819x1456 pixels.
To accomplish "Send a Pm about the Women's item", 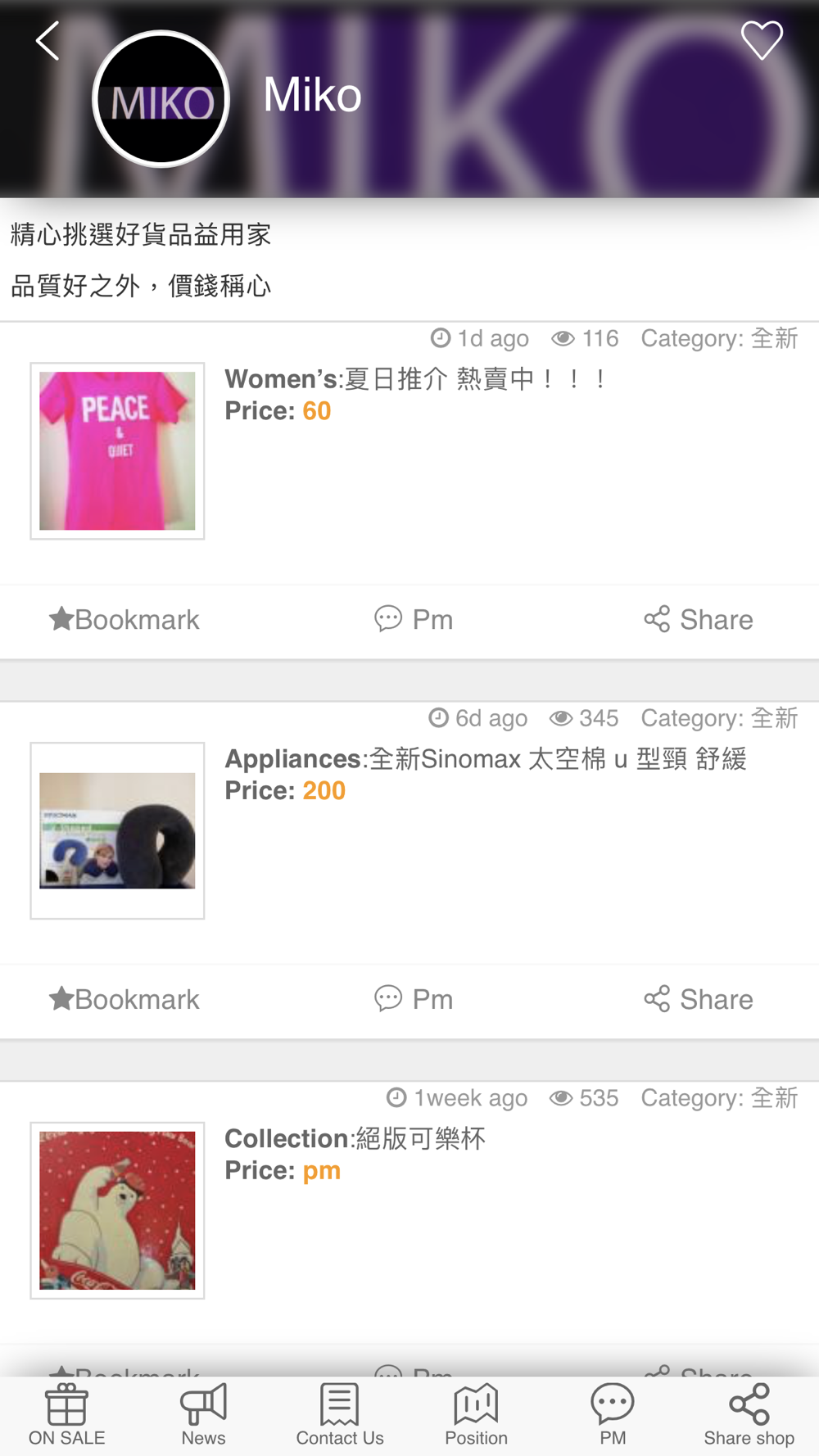I will pyautogui.click(x=414, y=620).
